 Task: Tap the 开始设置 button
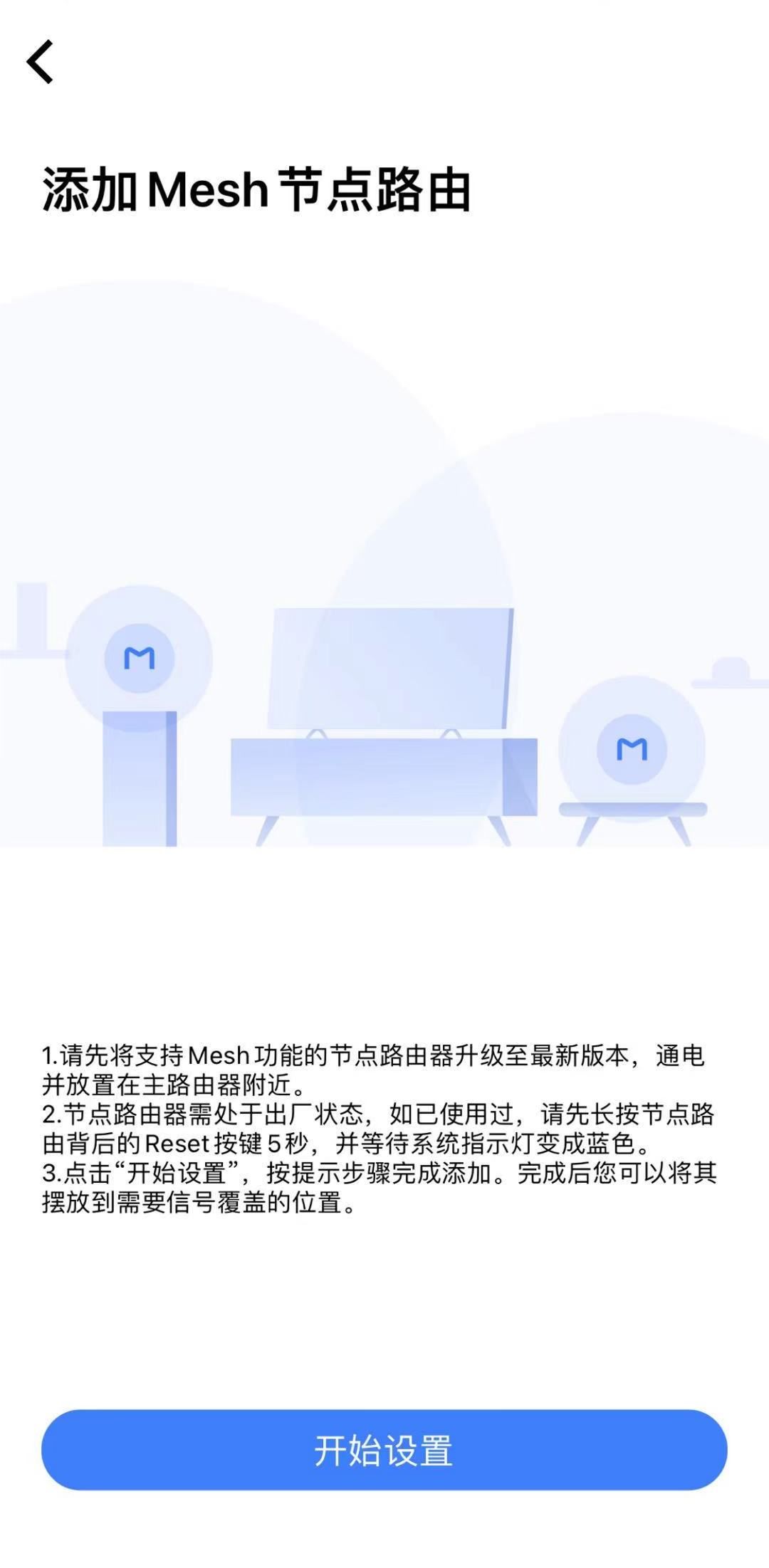click(x=384, y=1451)
